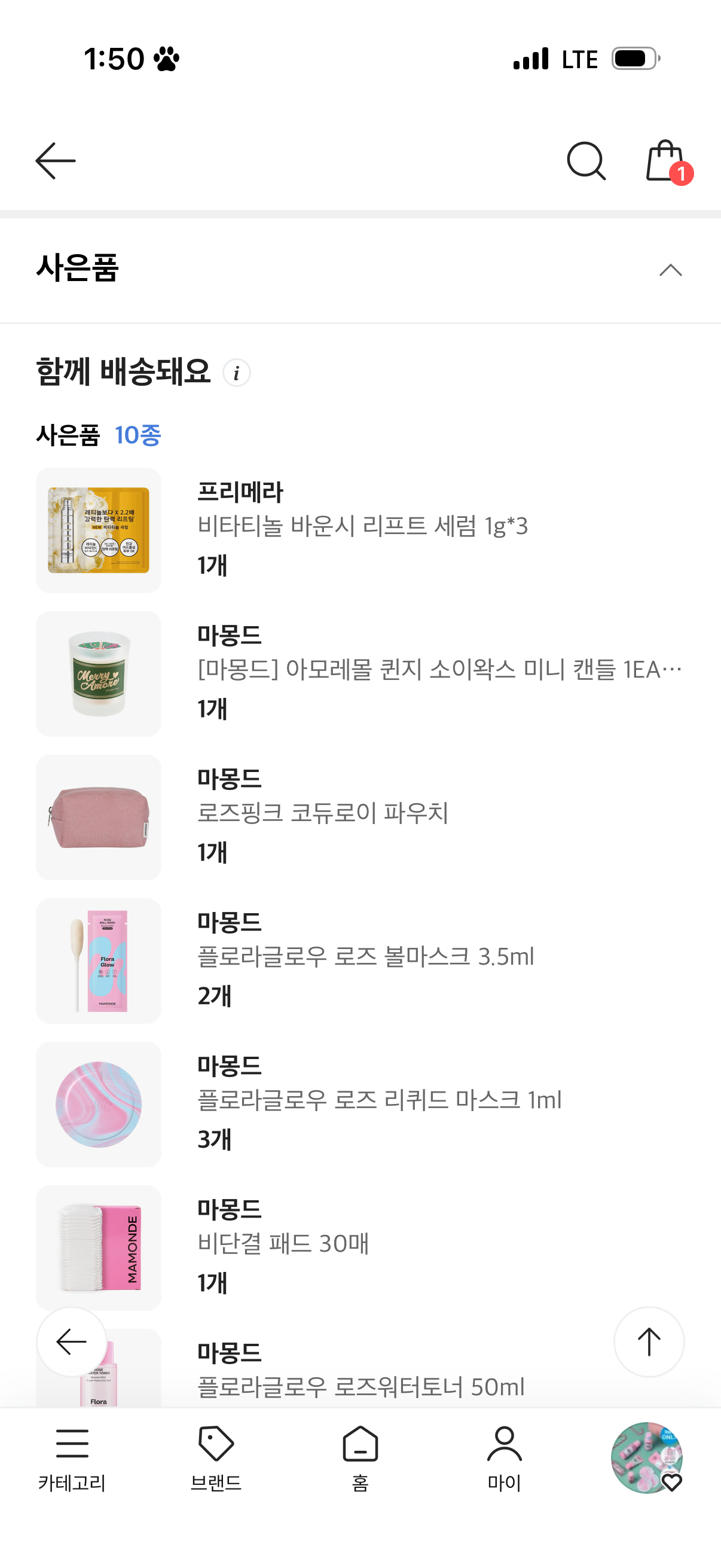
Task: Open the shopping bag cart
Action: [666, 161]
